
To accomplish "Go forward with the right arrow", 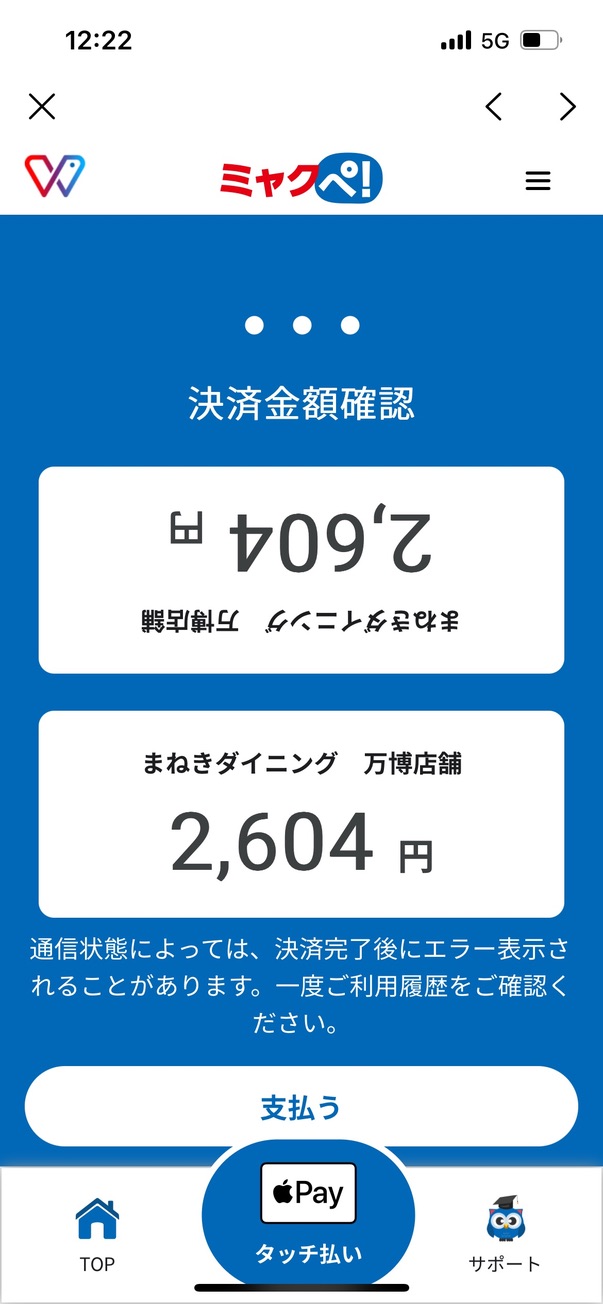I will pos(567,106).
